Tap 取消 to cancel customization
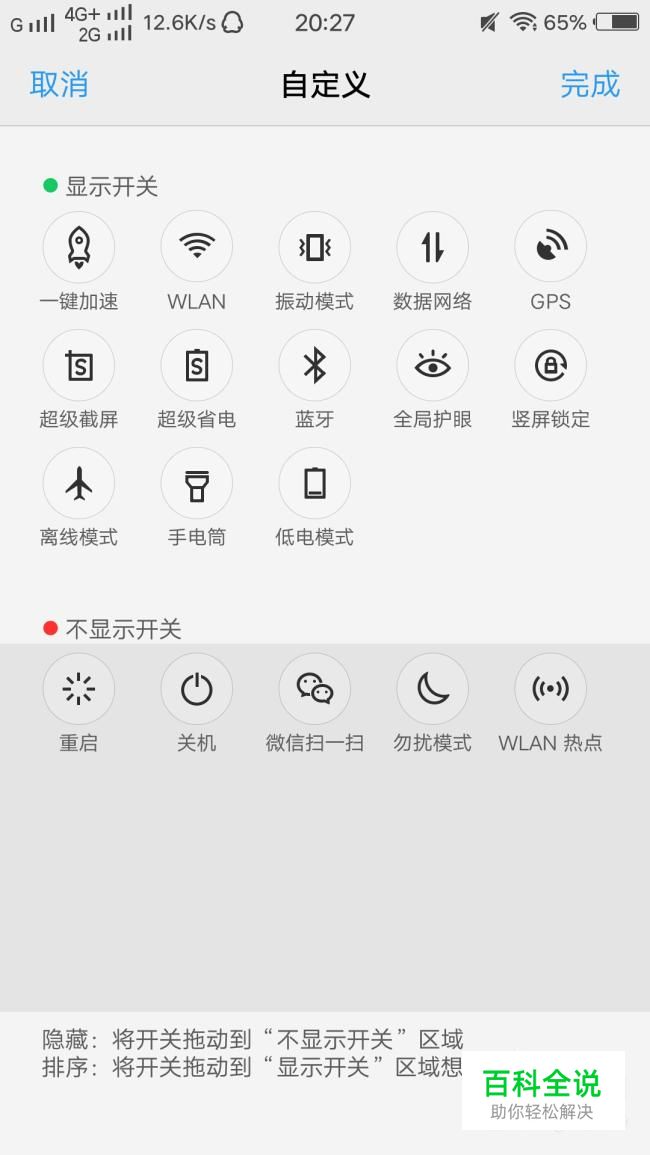This screenshot has width=650, height=1155. pos(59,84)
